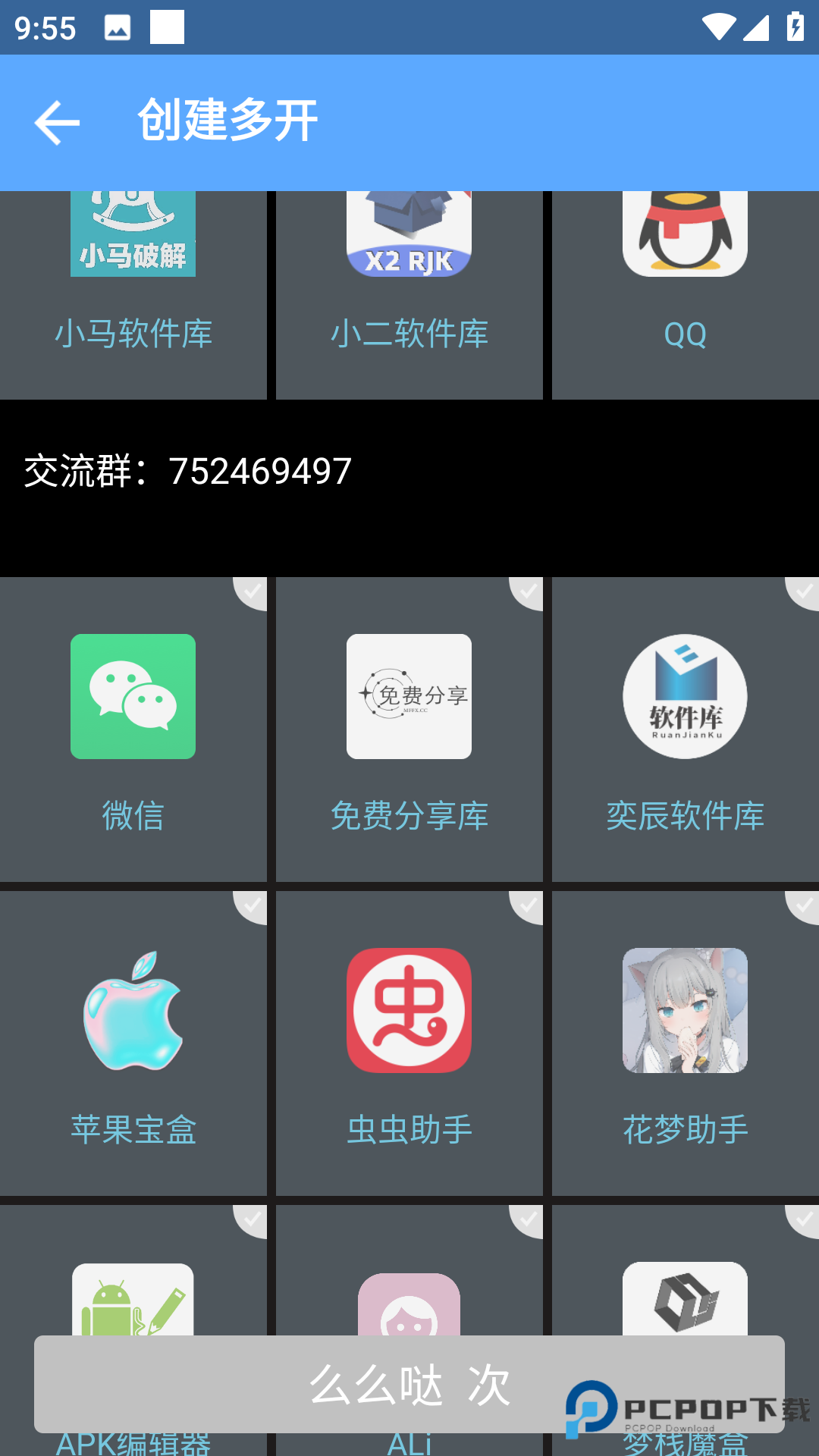Tap the 创建多开 title text
The height and width of the screenshot is (1456, 819).
click(229, 121)
